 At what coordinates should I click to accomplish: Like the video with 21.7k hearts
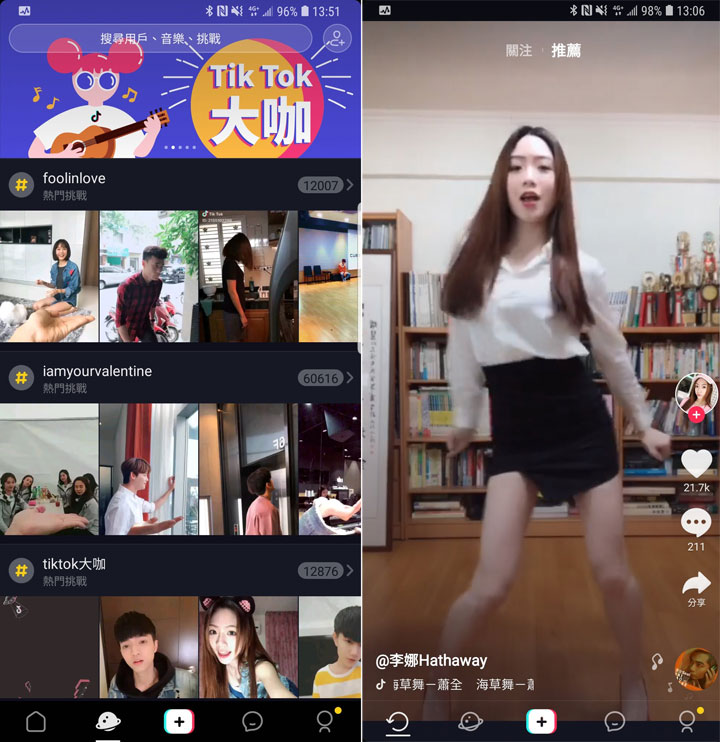pos(696,464)
